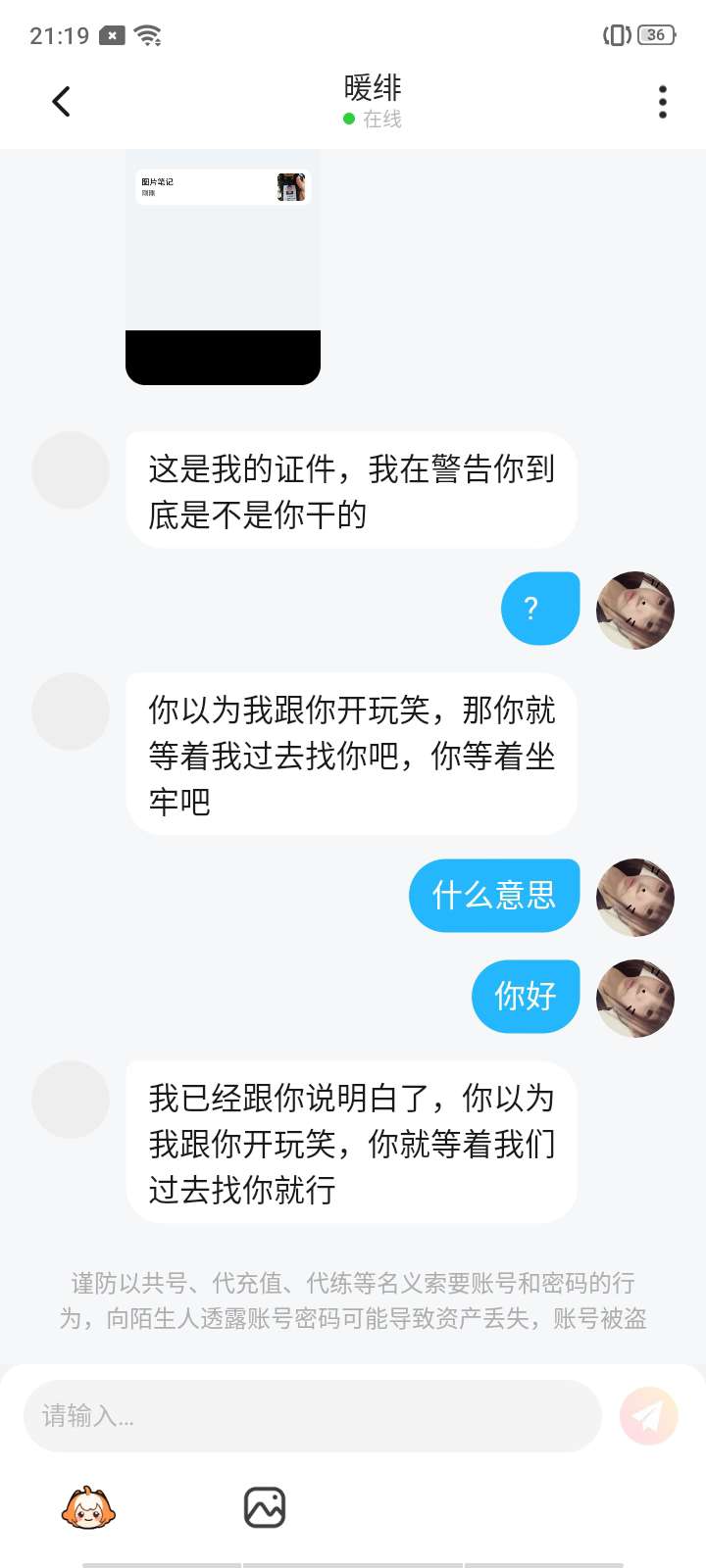View the avatar beside the 这是我的证件 message
Image resolution: width=706 pixels, height=1568 pixels.
71,470
